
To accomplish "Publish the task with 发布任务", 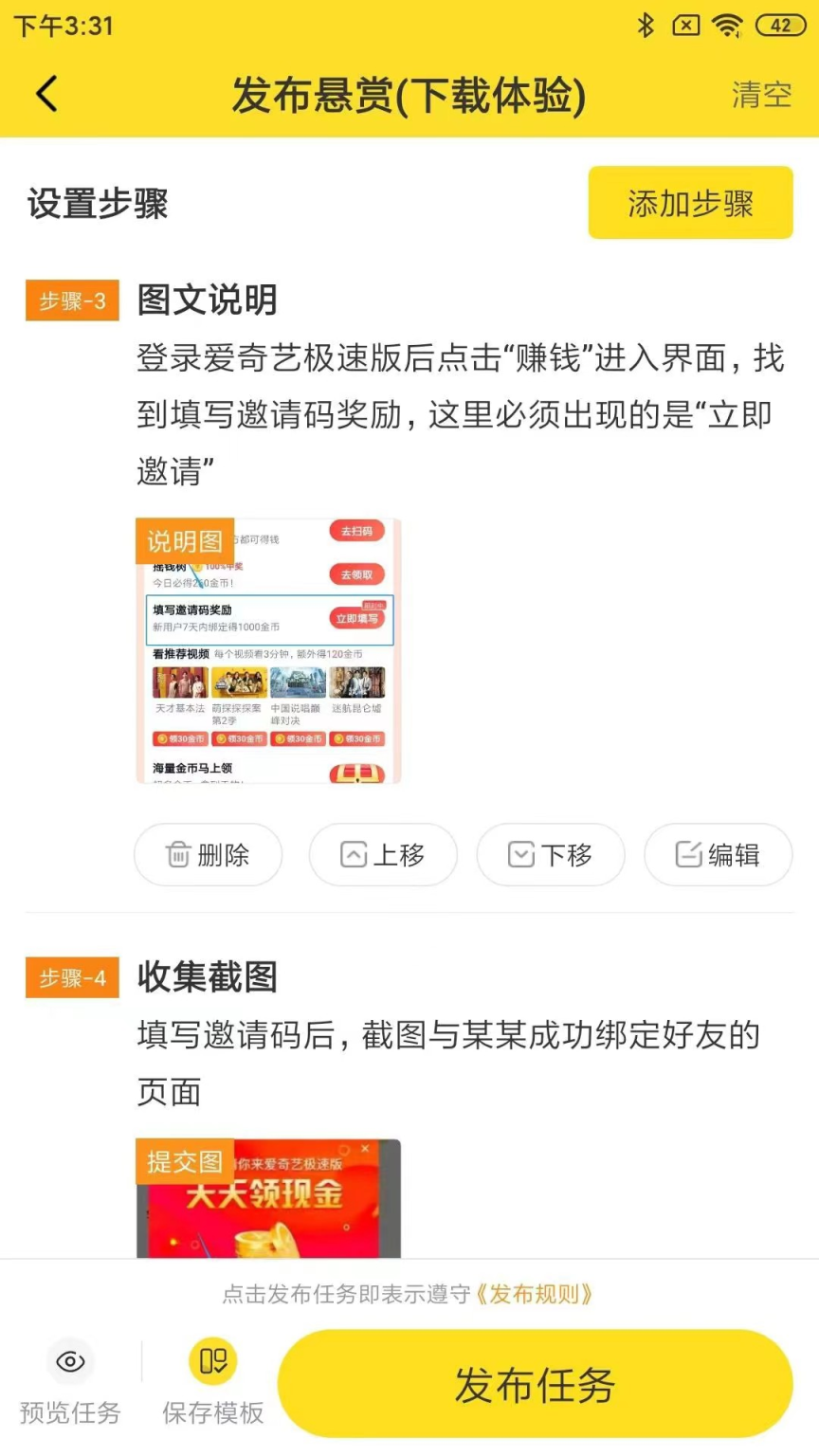I will [535, 1385].
